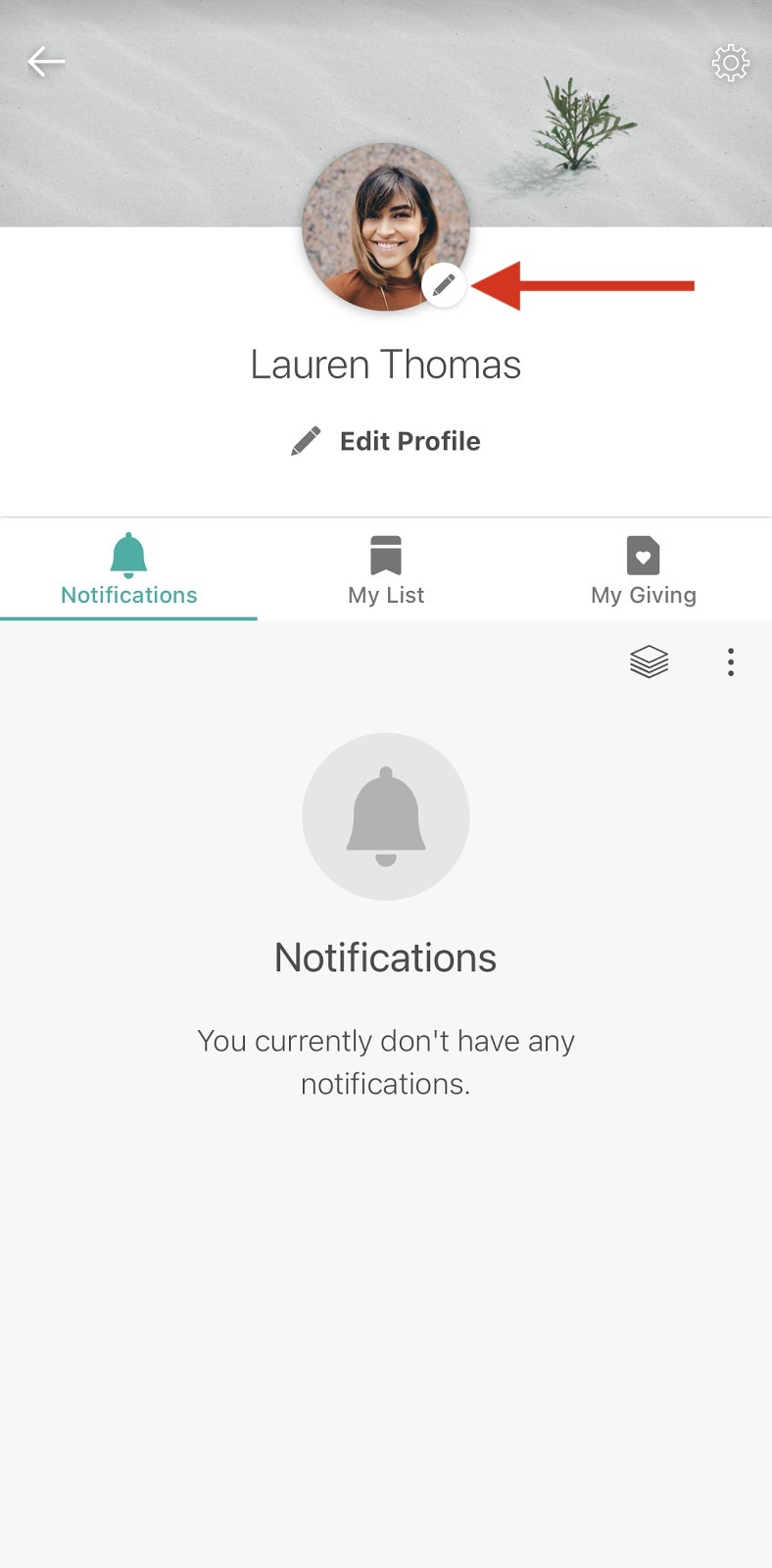Viewport: 772px width, 1568px height.
Task: Click the large gray bell illustration
Action: coord(386,815)
